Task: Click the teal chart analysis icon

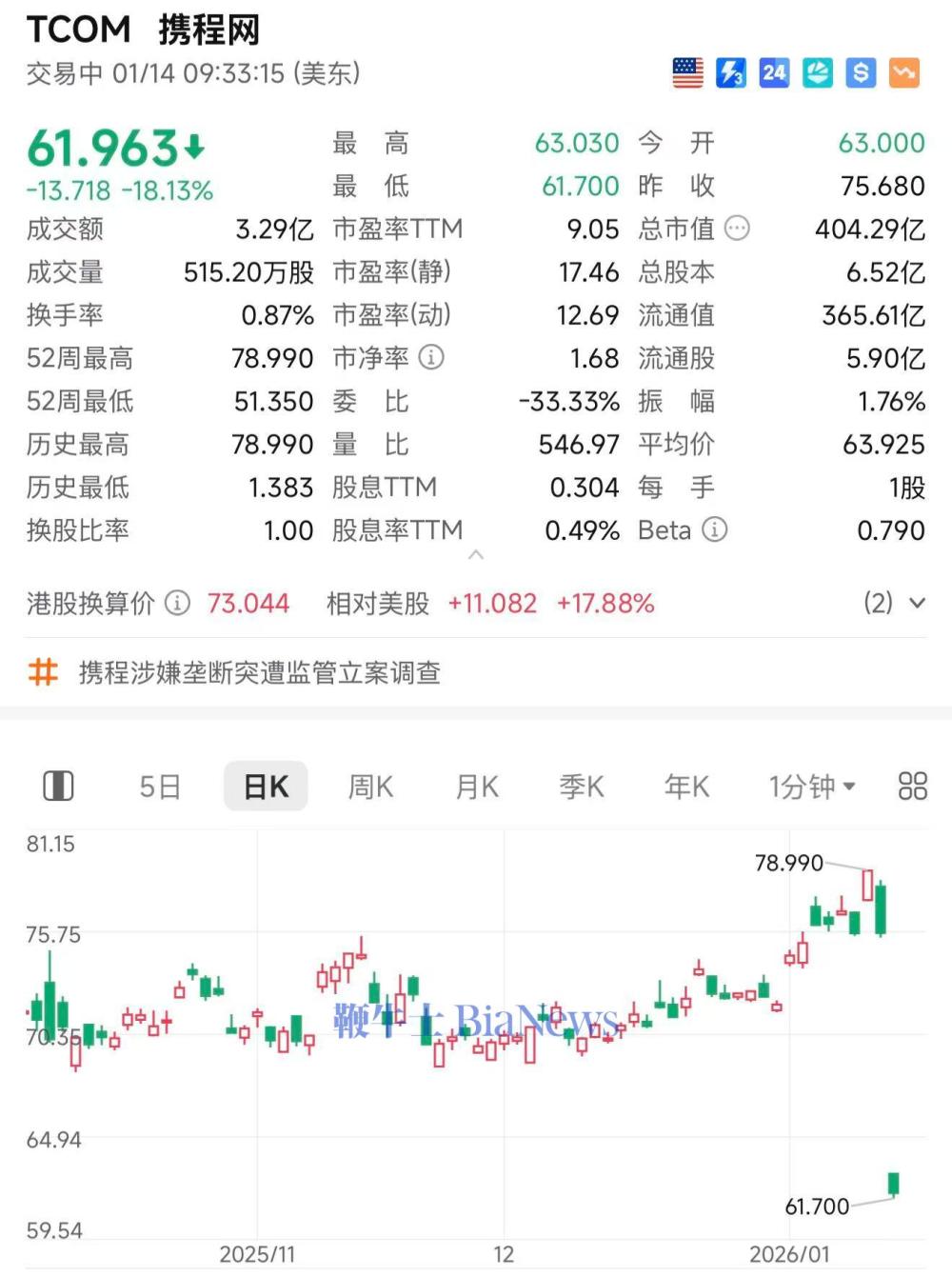Action: (x=817, y=71)
